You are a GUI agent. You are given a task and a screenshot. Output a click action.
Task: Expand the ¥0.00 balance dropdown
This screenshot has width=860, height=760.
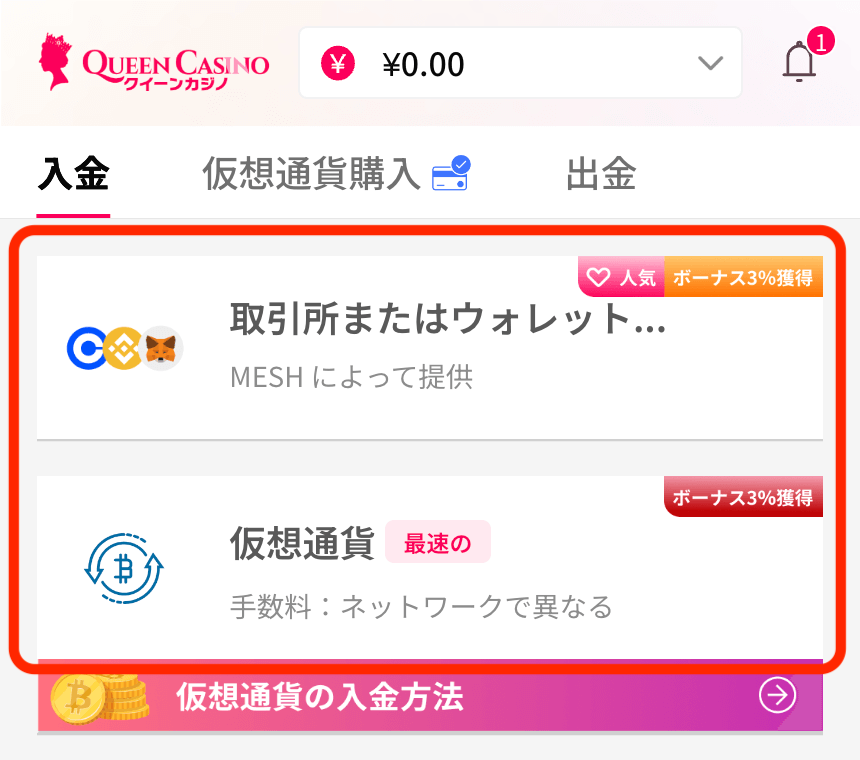click(709, 63)
